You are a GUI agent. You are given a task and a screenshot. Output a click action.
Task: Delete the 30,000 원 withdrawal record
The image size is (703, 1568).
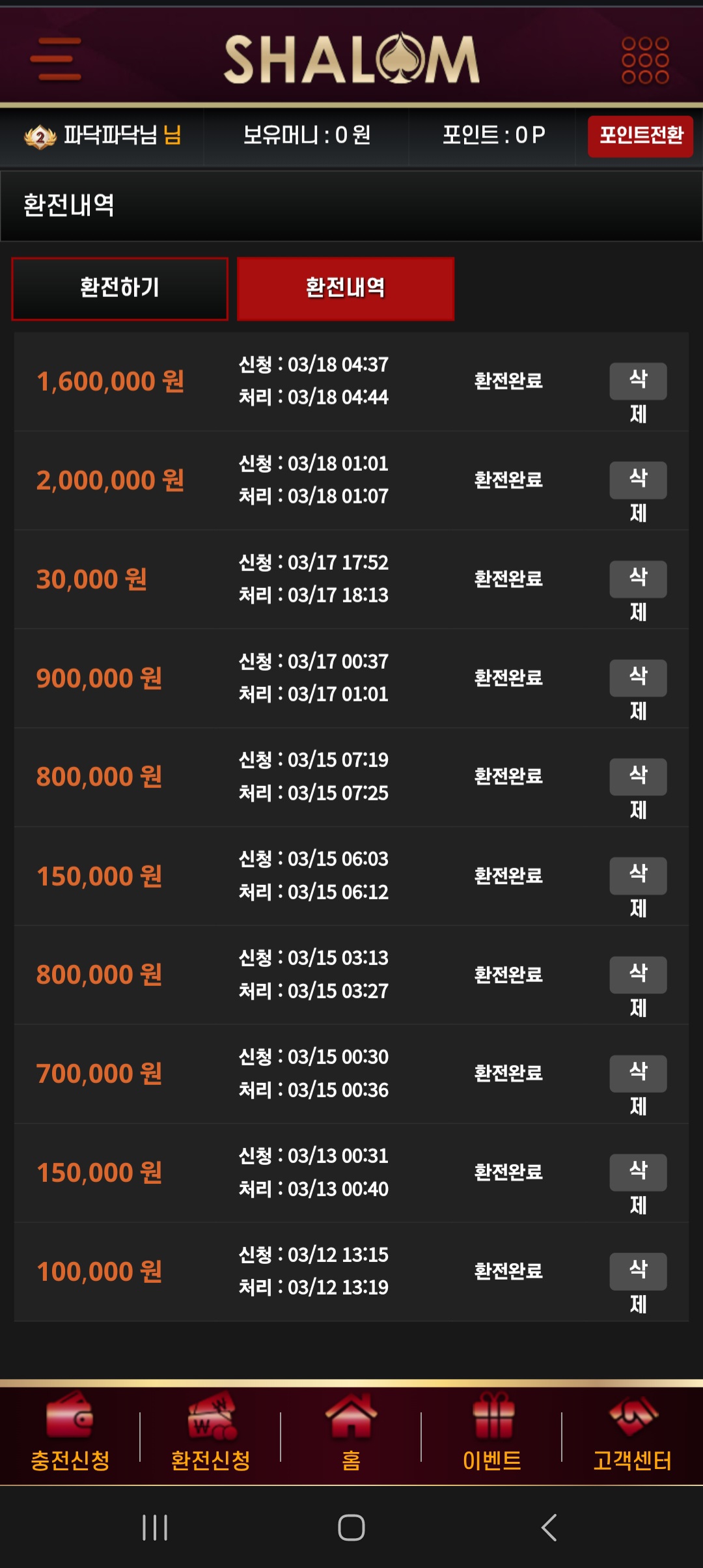tap(638, 580)
